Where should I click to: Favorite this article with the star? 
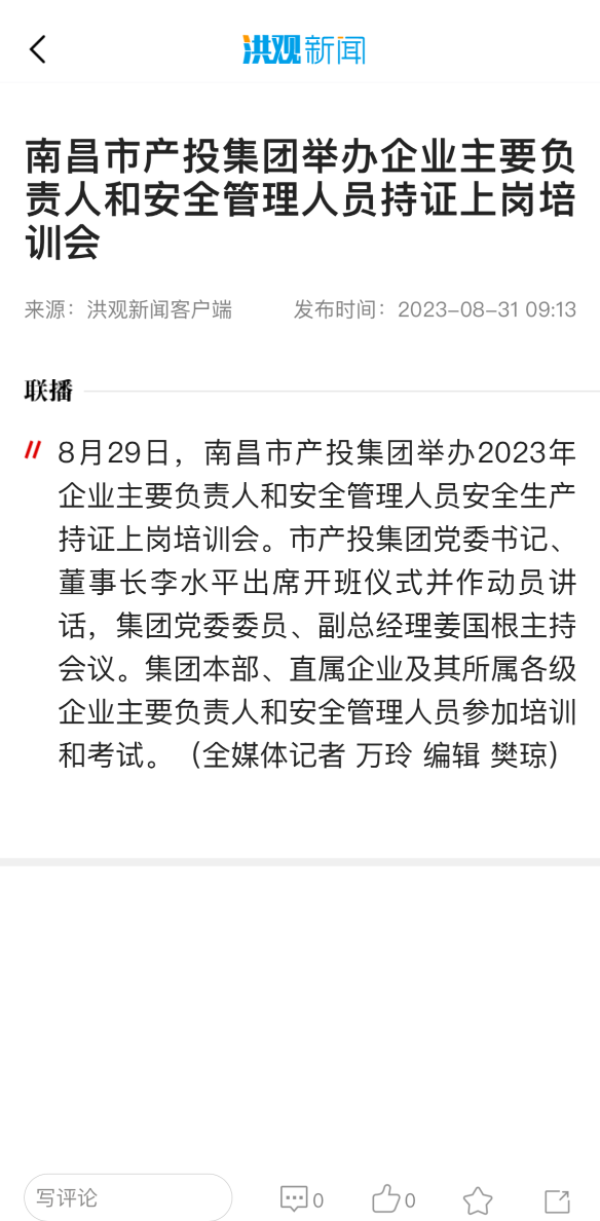pyautogui.click(x=477, y=1200)
